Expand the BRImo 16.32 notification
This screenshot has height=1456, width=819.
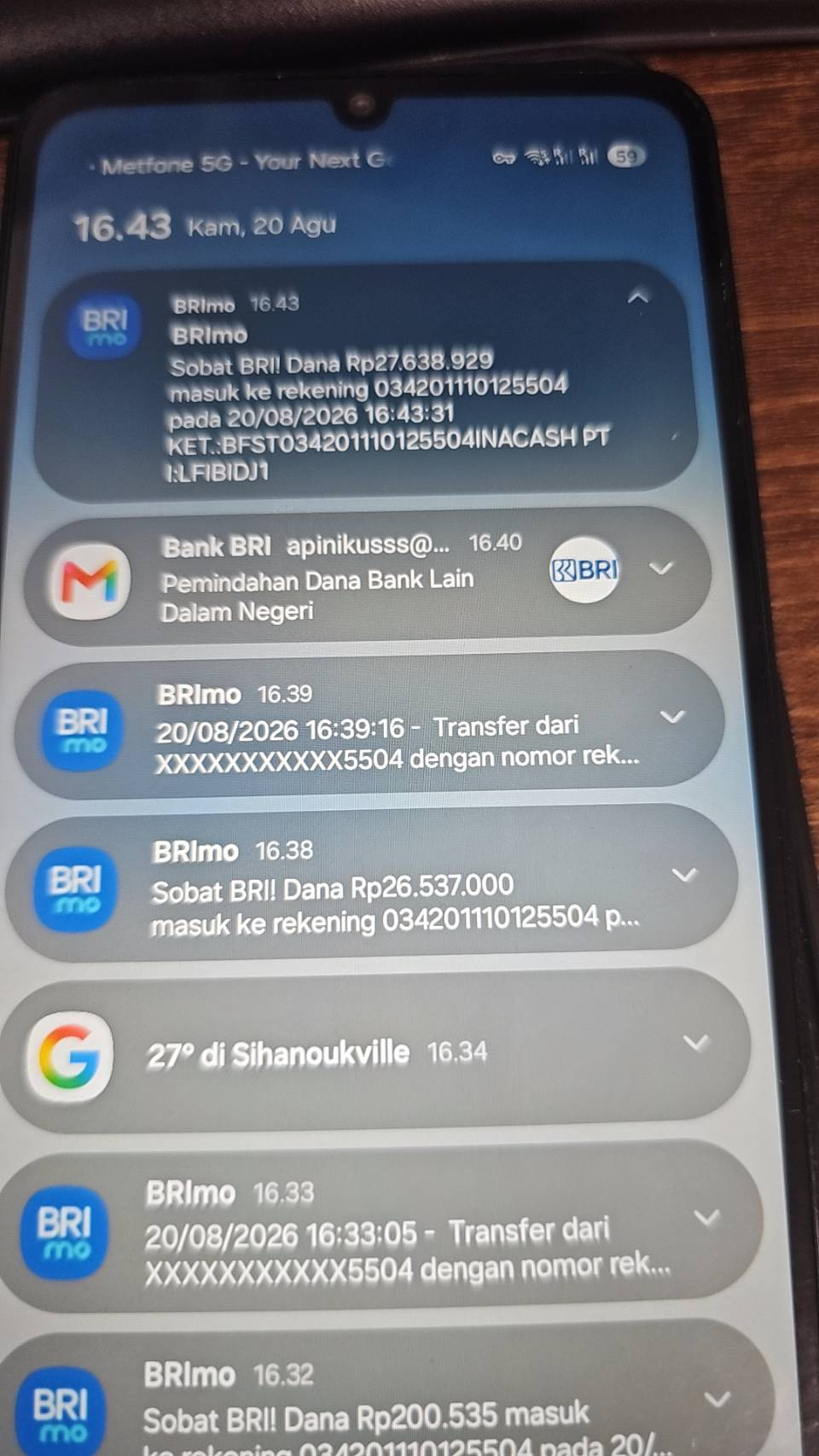click(718, 1400)
